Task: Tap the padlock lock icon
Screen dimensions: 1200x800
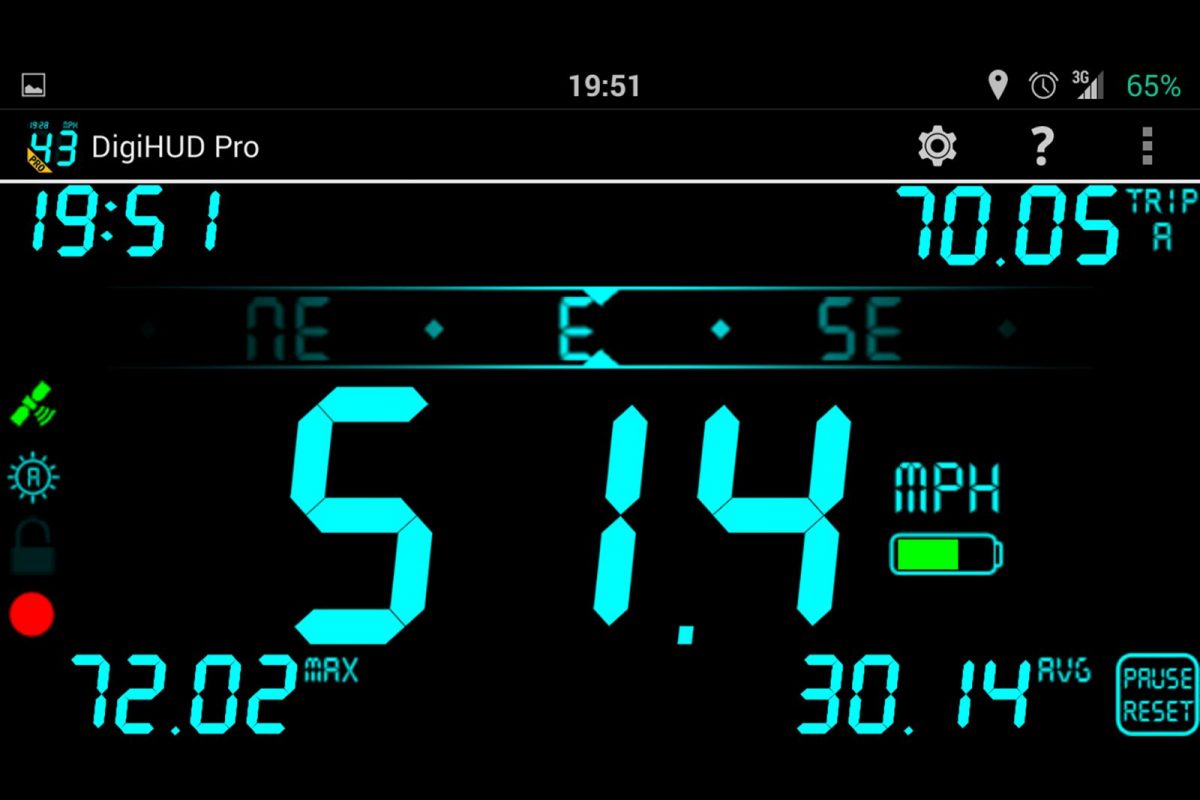Action: tap(32, 547)
